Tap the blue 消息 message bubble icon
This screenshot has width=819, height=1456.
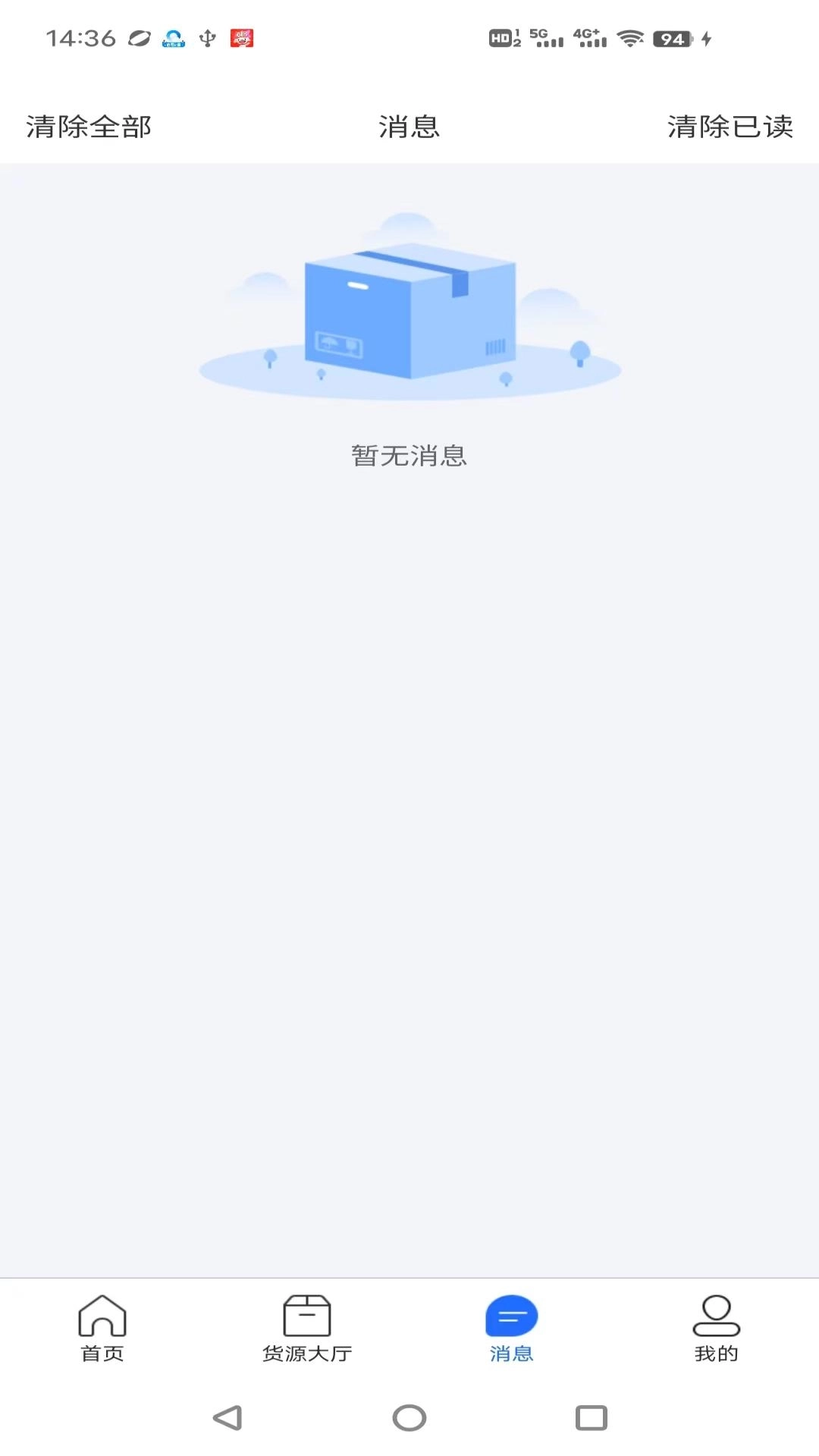point(511,1317)
